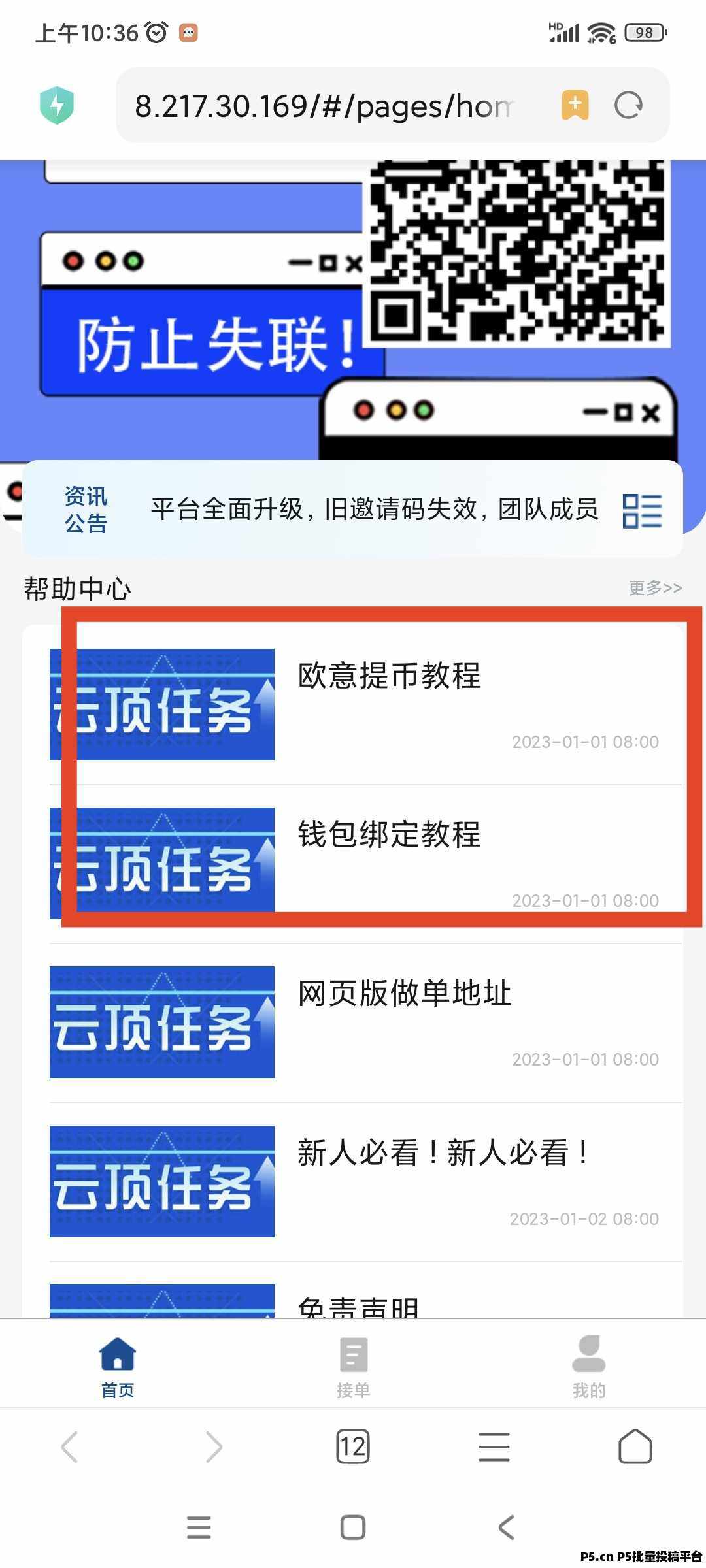706x1568 pixels.
Task: Open 新人必看！新人必看！ article
Action: pyautogui.click(x=443, y=1152)
